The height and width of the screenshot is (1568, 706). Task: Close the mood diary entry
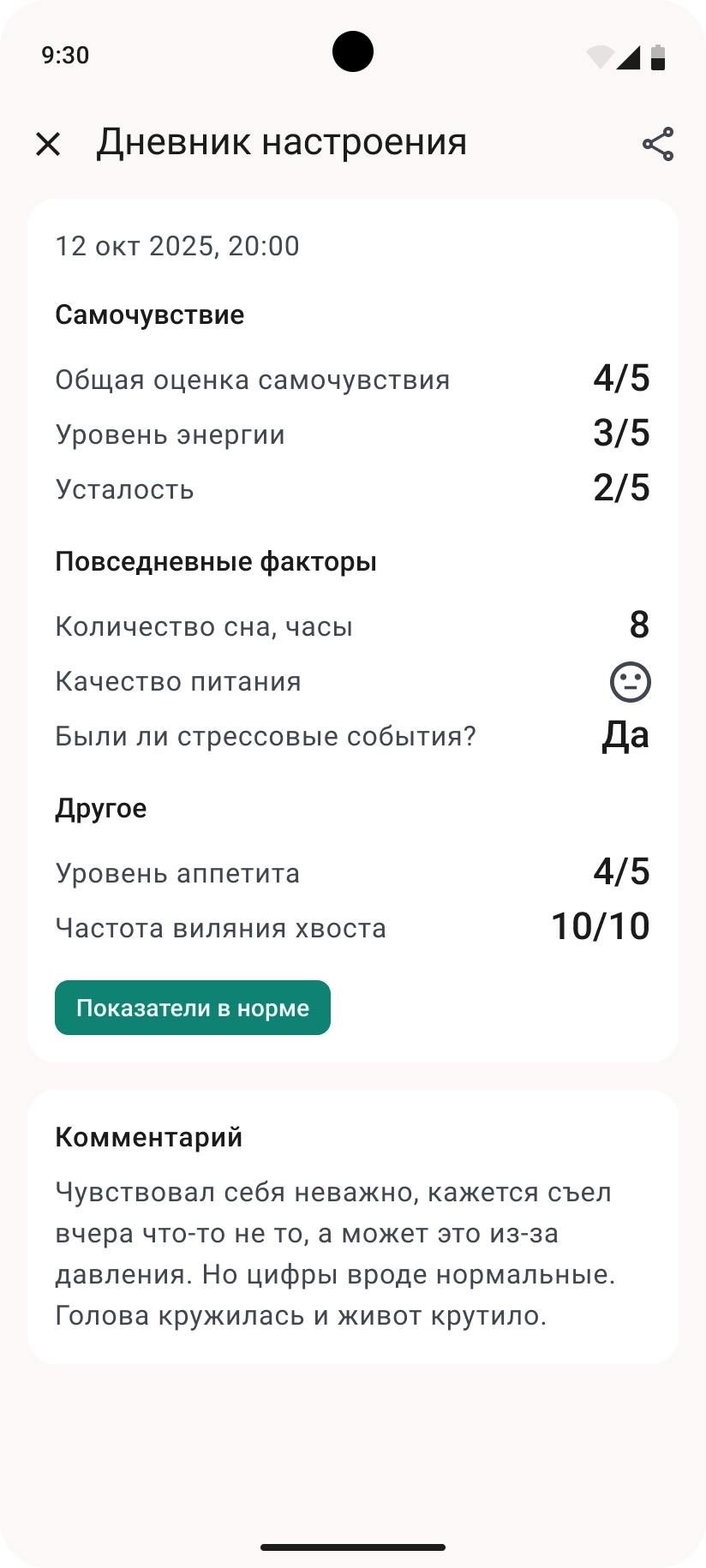pyautogui.click(x=49, y=144)
